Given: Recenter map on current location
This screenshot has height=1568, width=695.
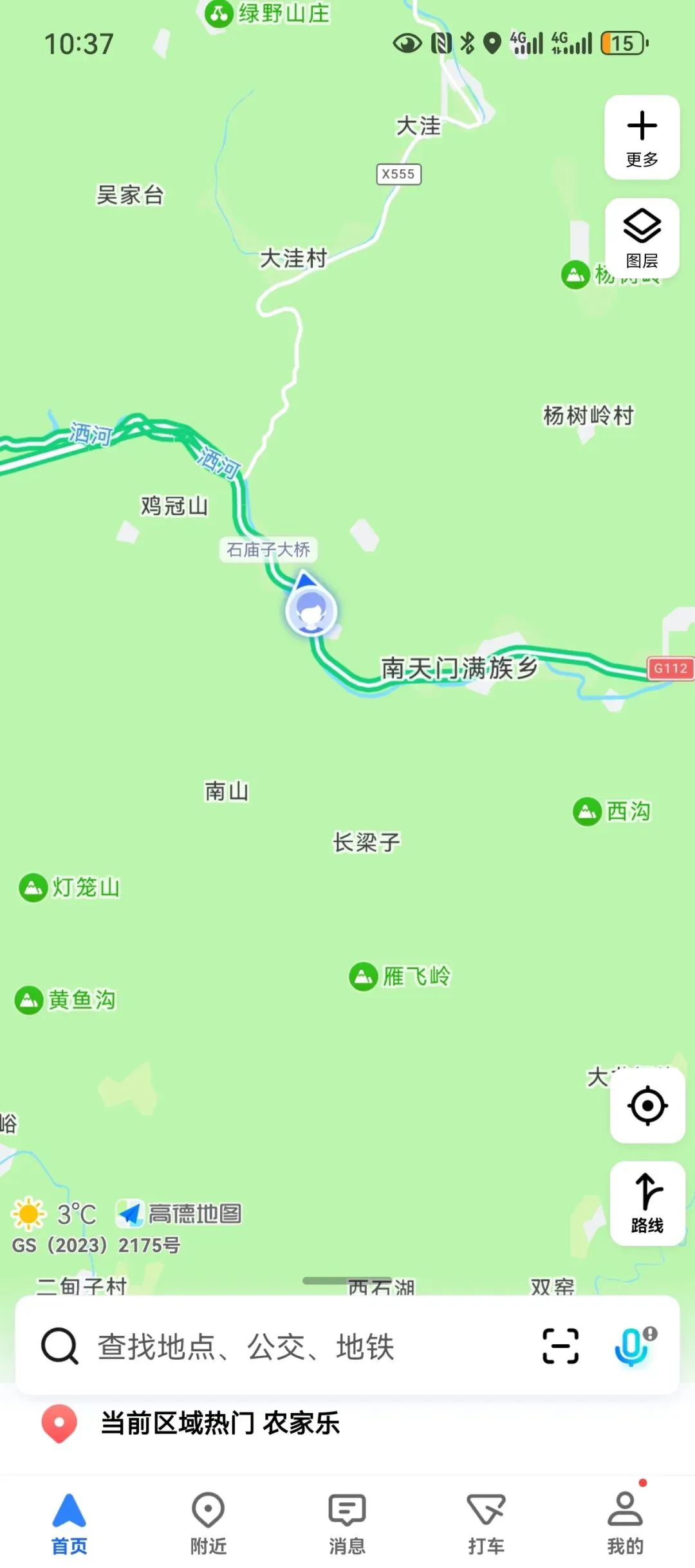Looking at the screenshot, I should (647, 1106).
